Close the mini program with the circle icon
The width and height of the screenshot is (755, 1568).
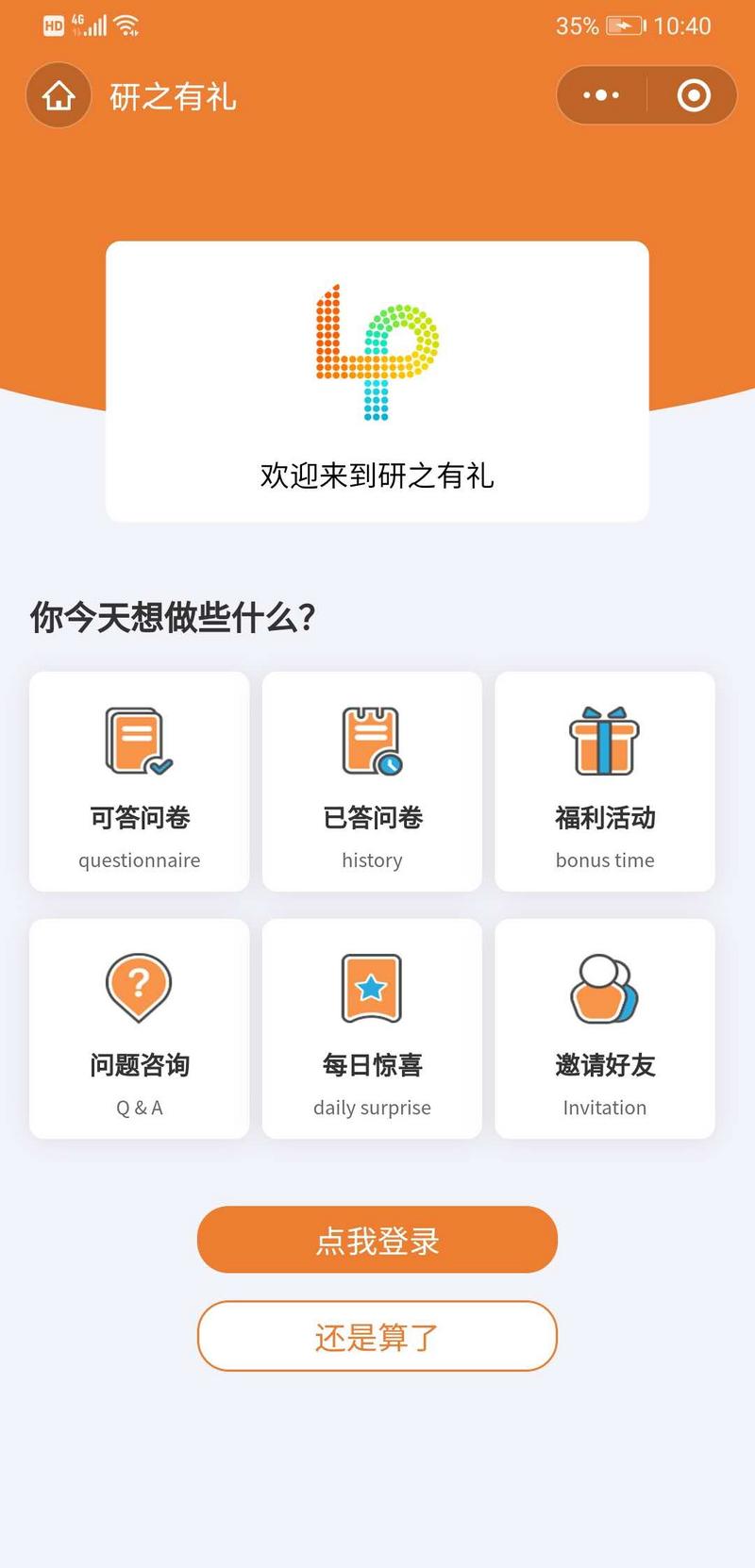694,95
